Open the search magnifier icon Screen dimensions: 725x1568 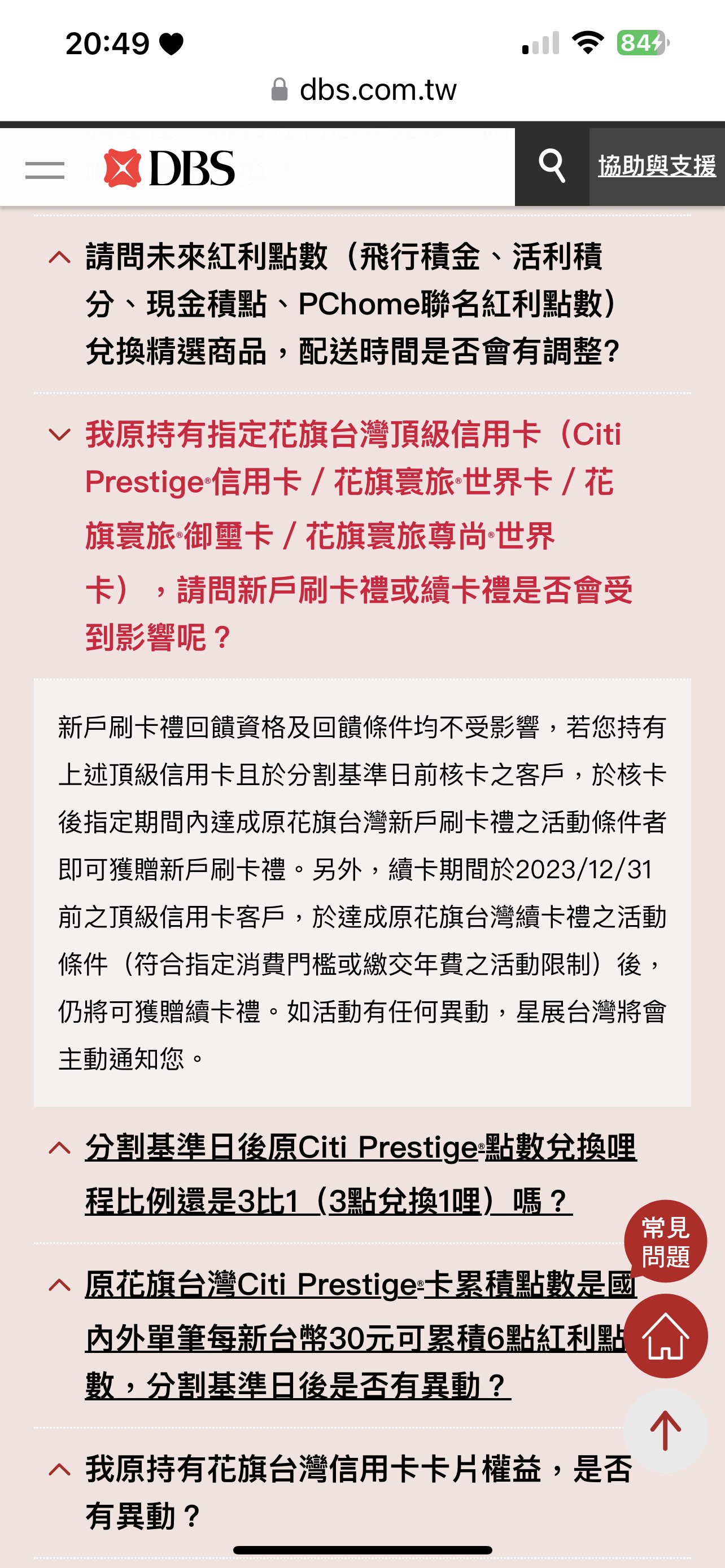coord(552,165)
